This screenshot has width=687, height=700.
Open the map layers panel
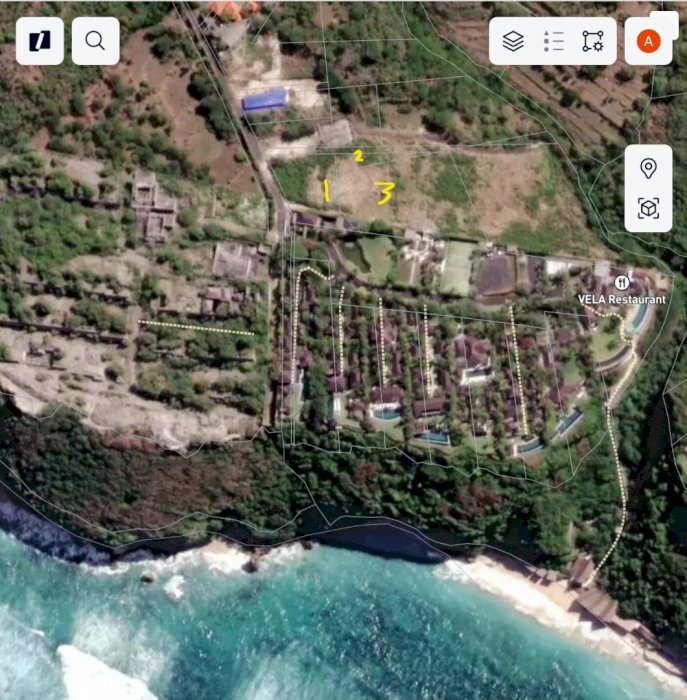coord(513,41)
